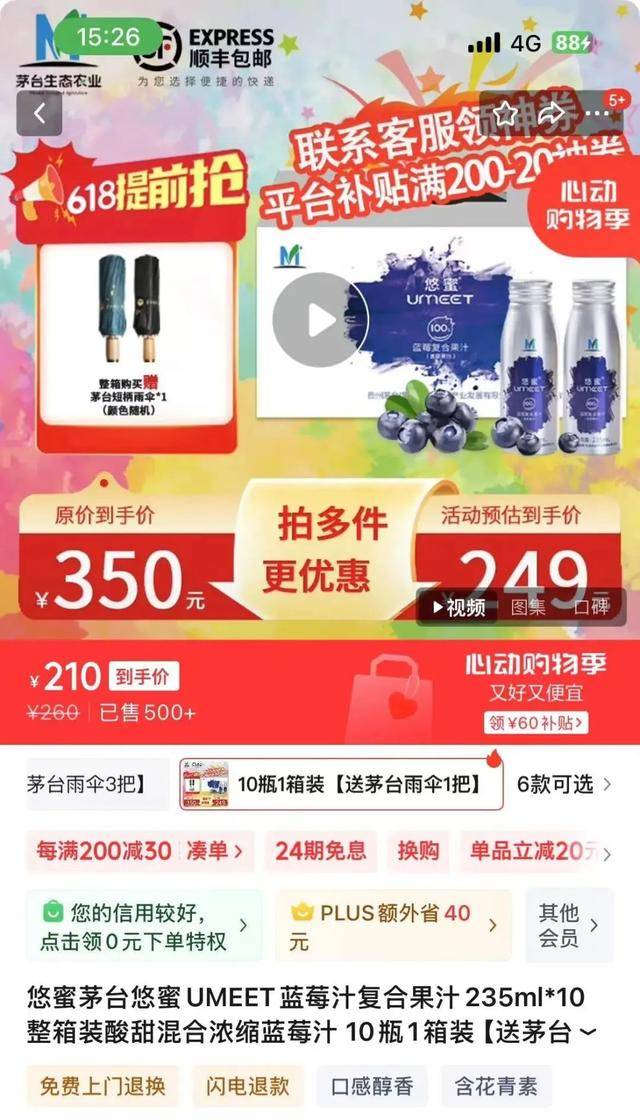Image resolution: width=640 pixels, height=1120 pixels.
Task: Open the 每满200减30 凑单 offer
Action: tap(140, 851)
